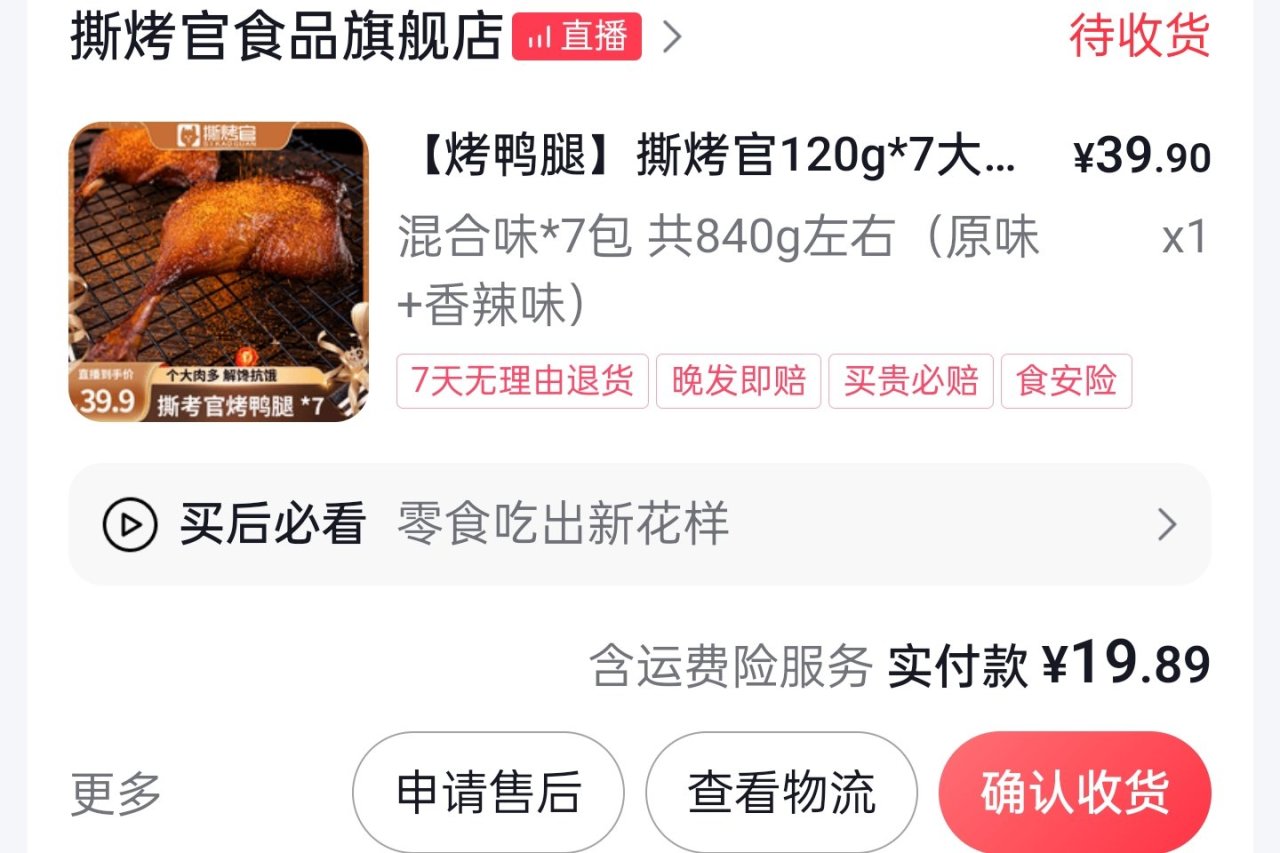Open the 买后必看 row
Screen dimensions: 1280x853
click(x=639, y=524)
